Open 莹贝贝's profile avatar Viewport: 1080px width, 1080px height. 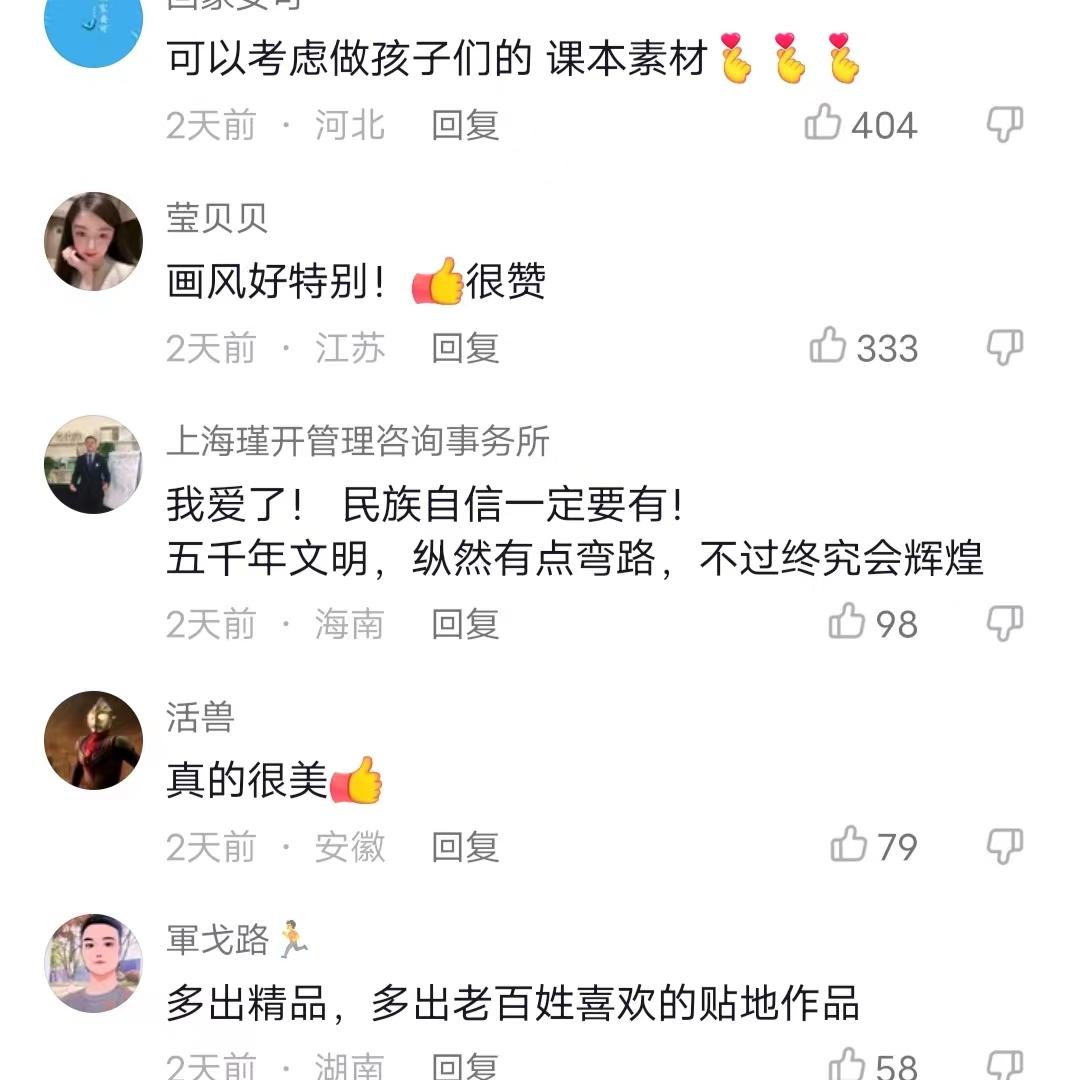pos(94,241)
